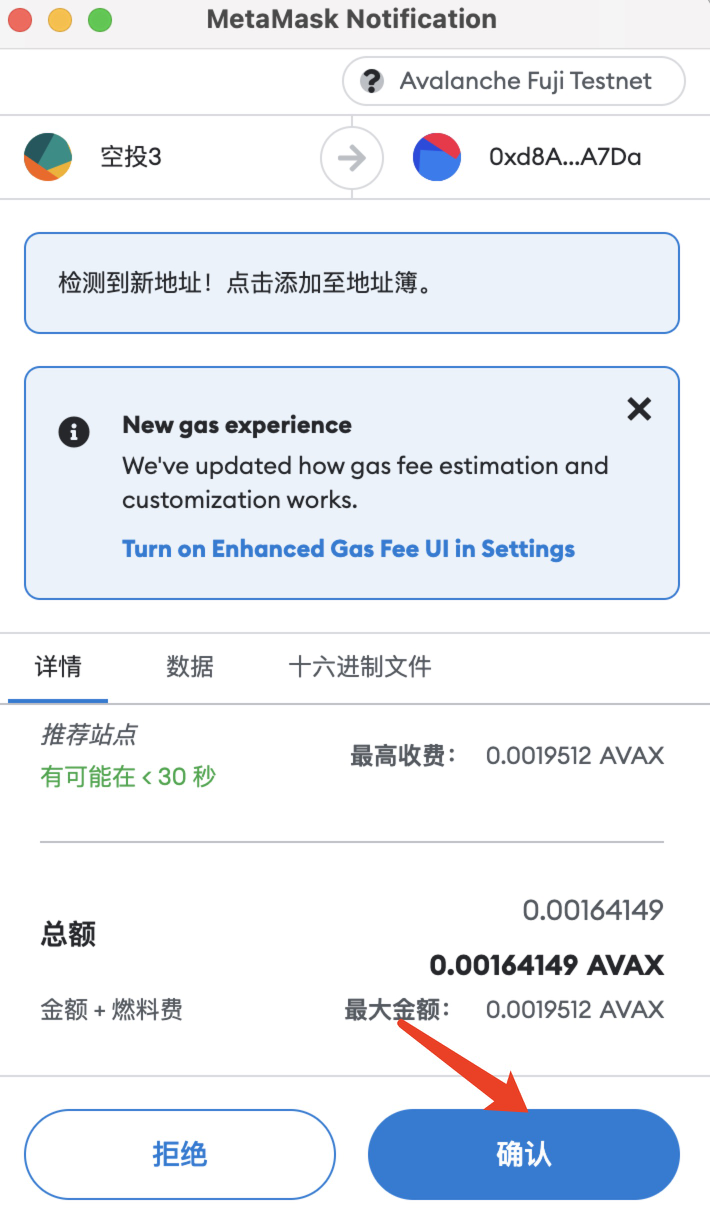Tap the Avalanche Fuji Testnet network pill
The image size is (710, 1216).
[514, 81]
